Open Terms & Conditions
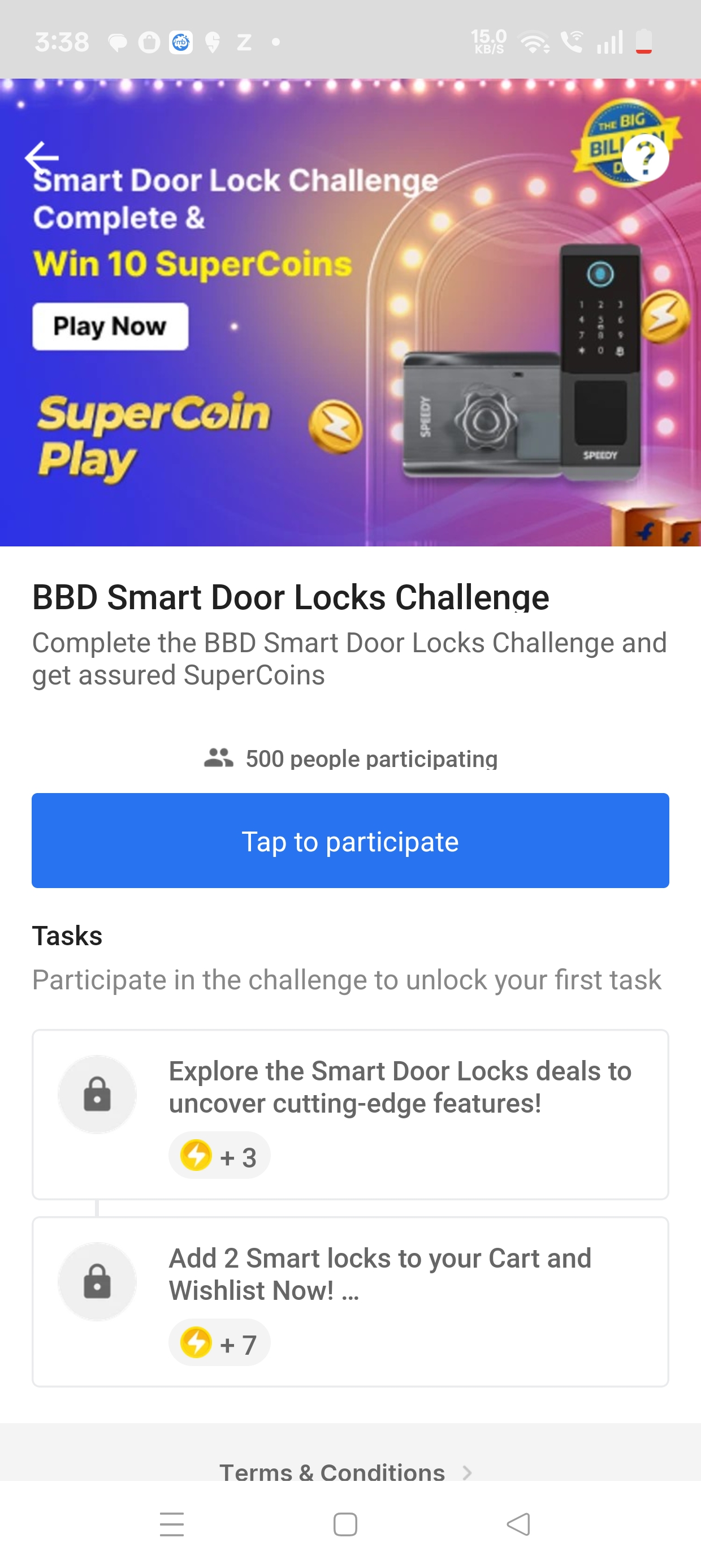Image resolution: width=701 pixels, height=1568 pixels. (x=332, y=1472)
